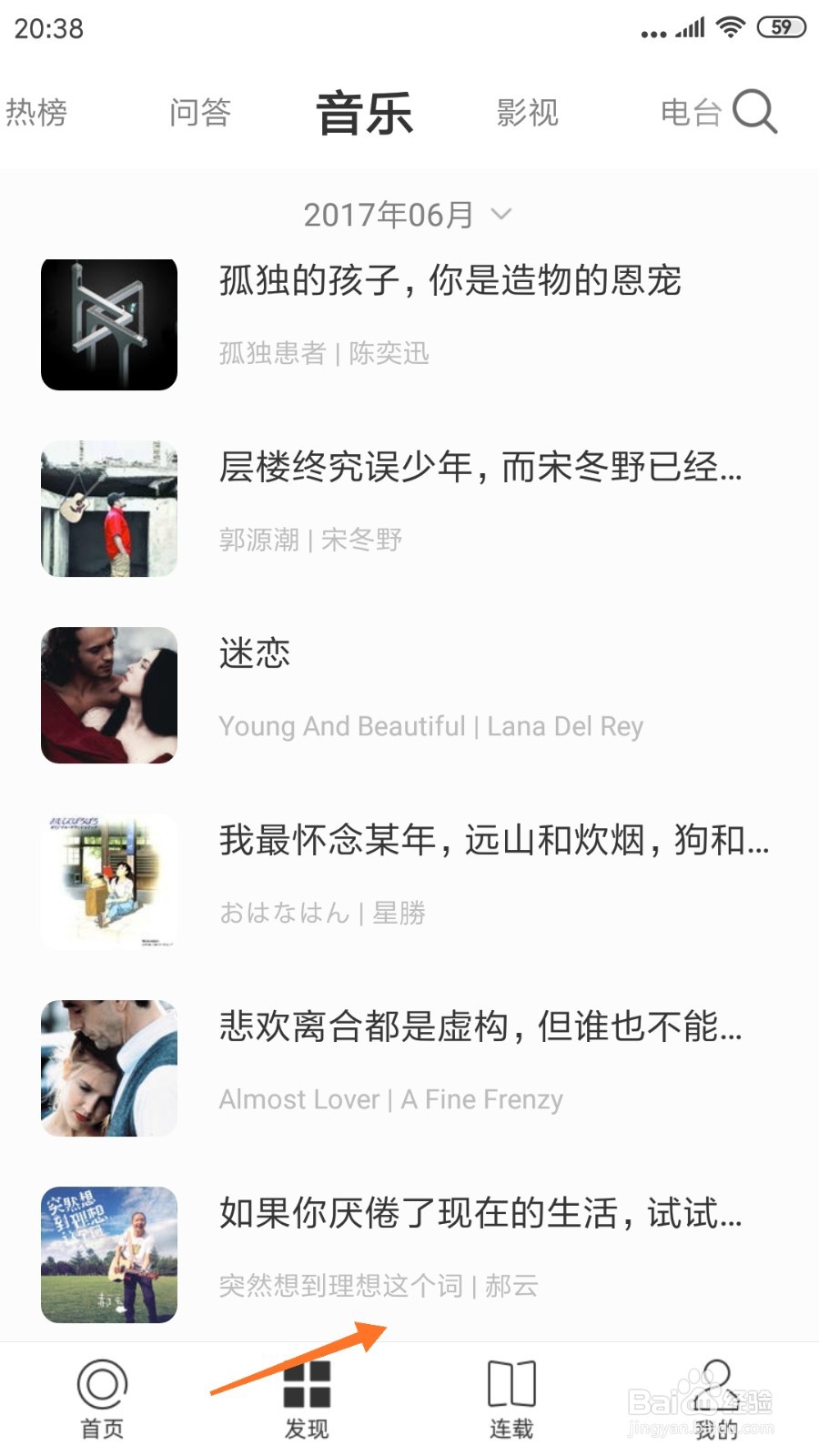Viewport: 819px width, 1456px height.
Task: Switch to the 问答 tab
Action: pos(200,113)
